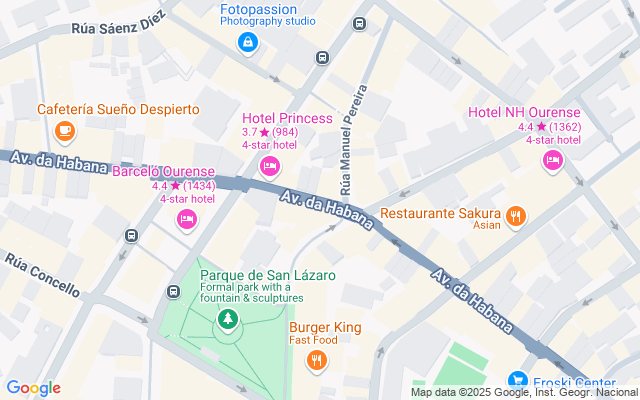
Task: Select the Hotel Princess pin
Action: (269, 166)
